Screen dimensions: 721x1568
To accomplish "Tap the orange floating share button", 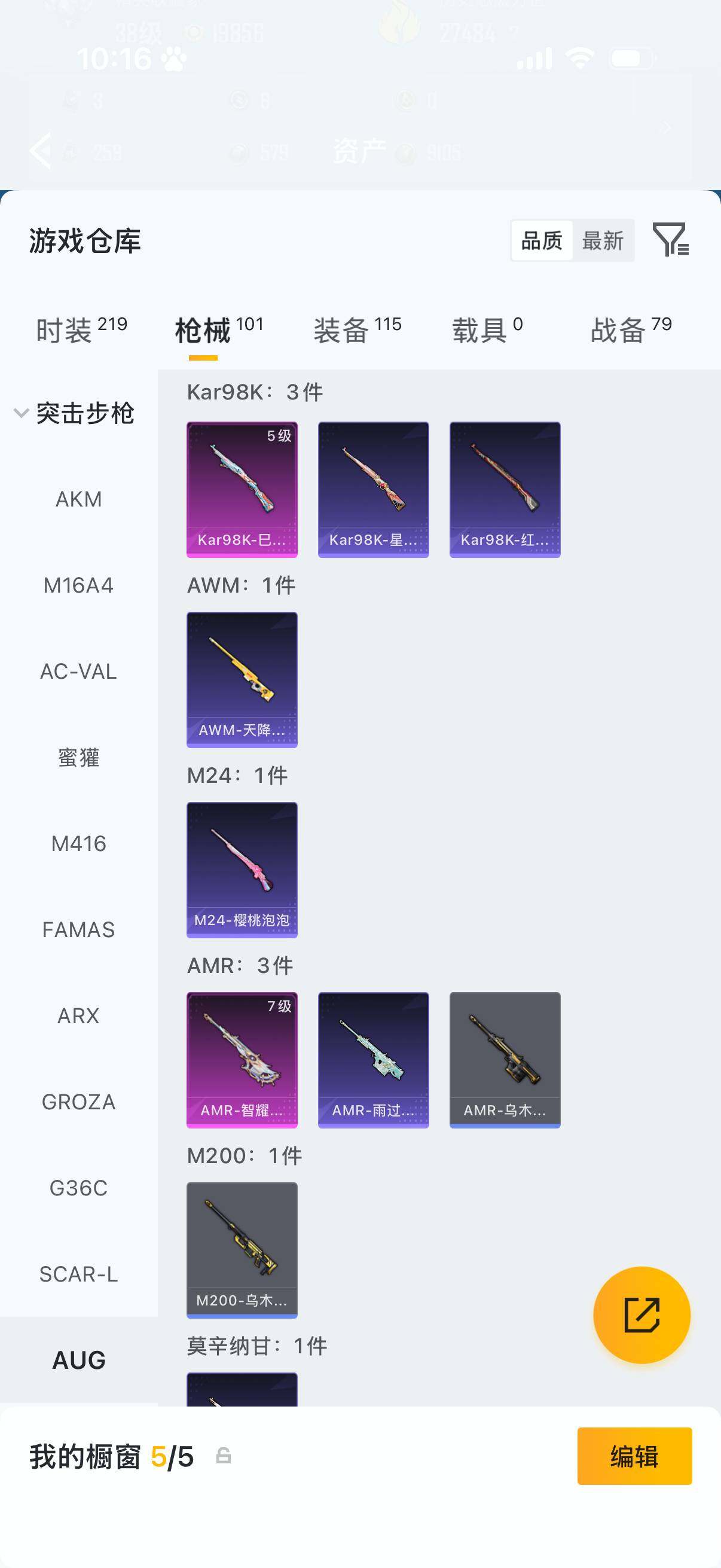I will (x=641, y=1315).
